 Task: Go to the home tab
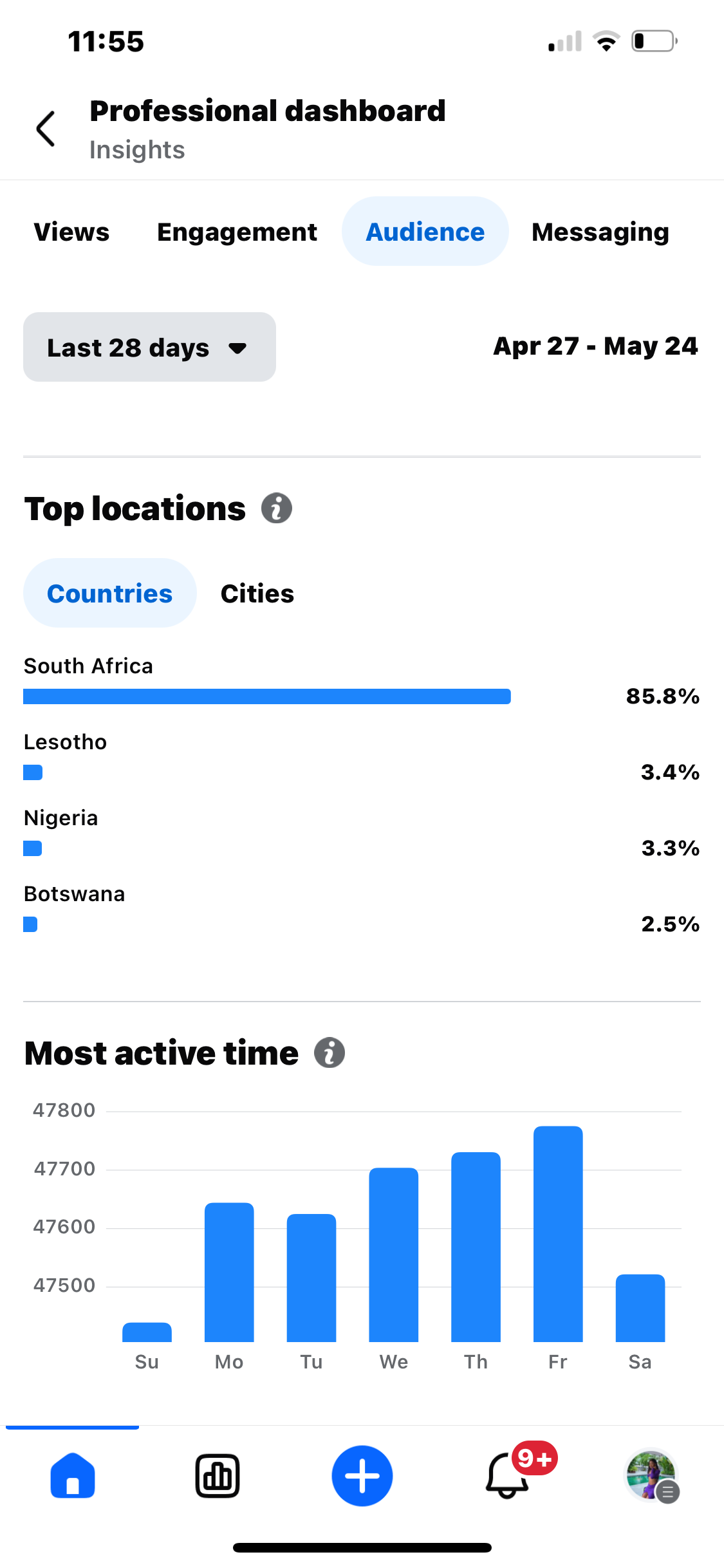pos(73,1476)
